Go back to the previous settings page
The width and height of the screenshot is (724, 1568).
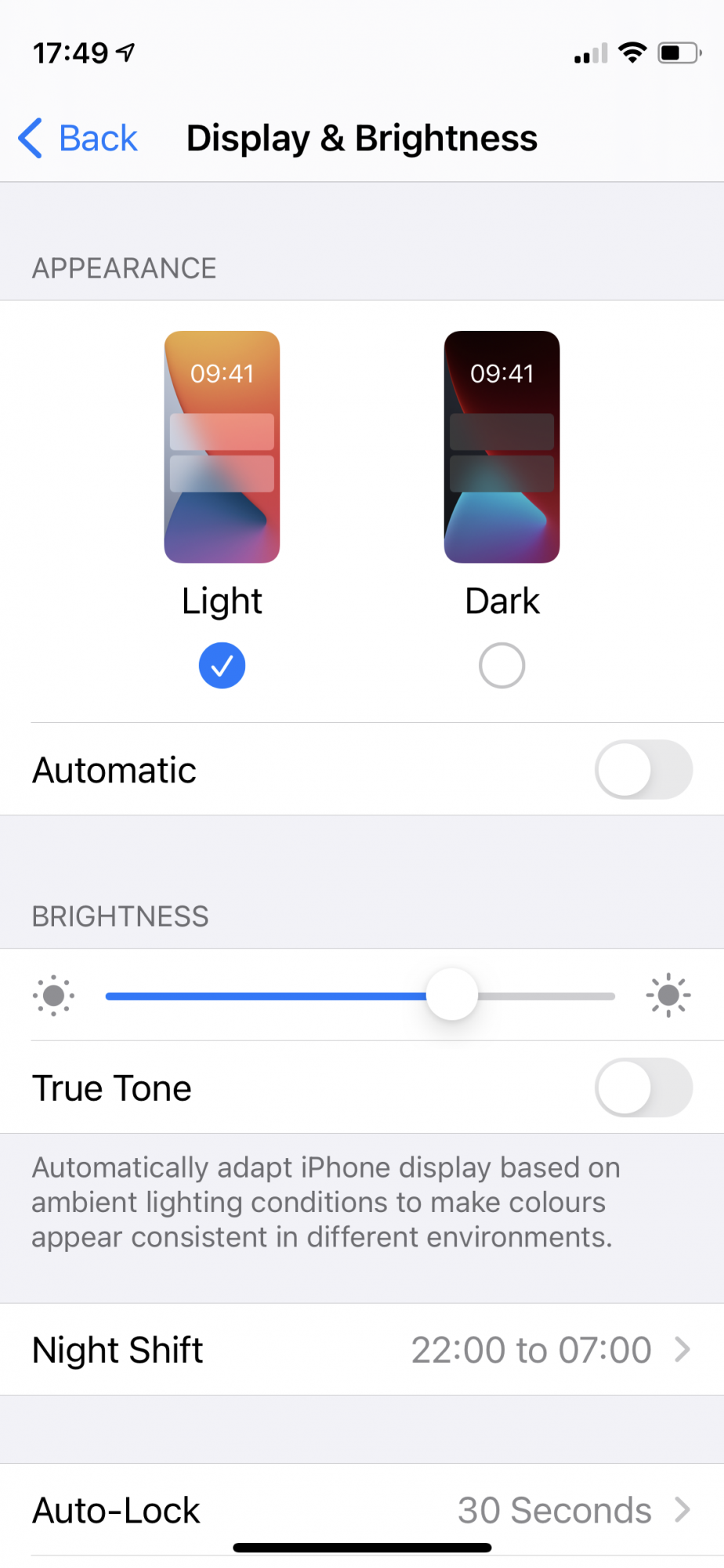(78, 139)
